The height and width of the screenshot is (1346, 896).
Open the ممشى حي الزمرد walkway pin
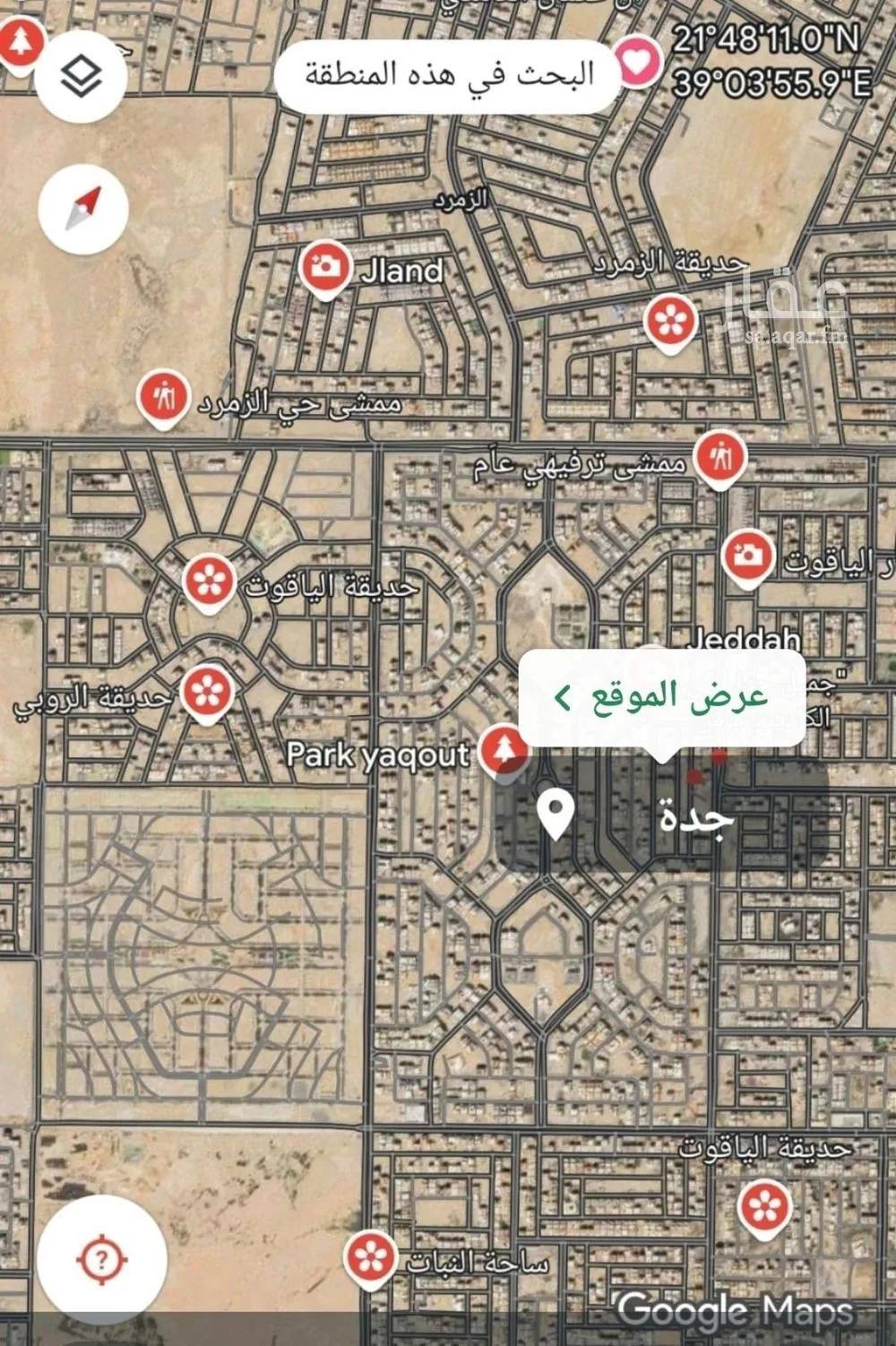point(164,398)
